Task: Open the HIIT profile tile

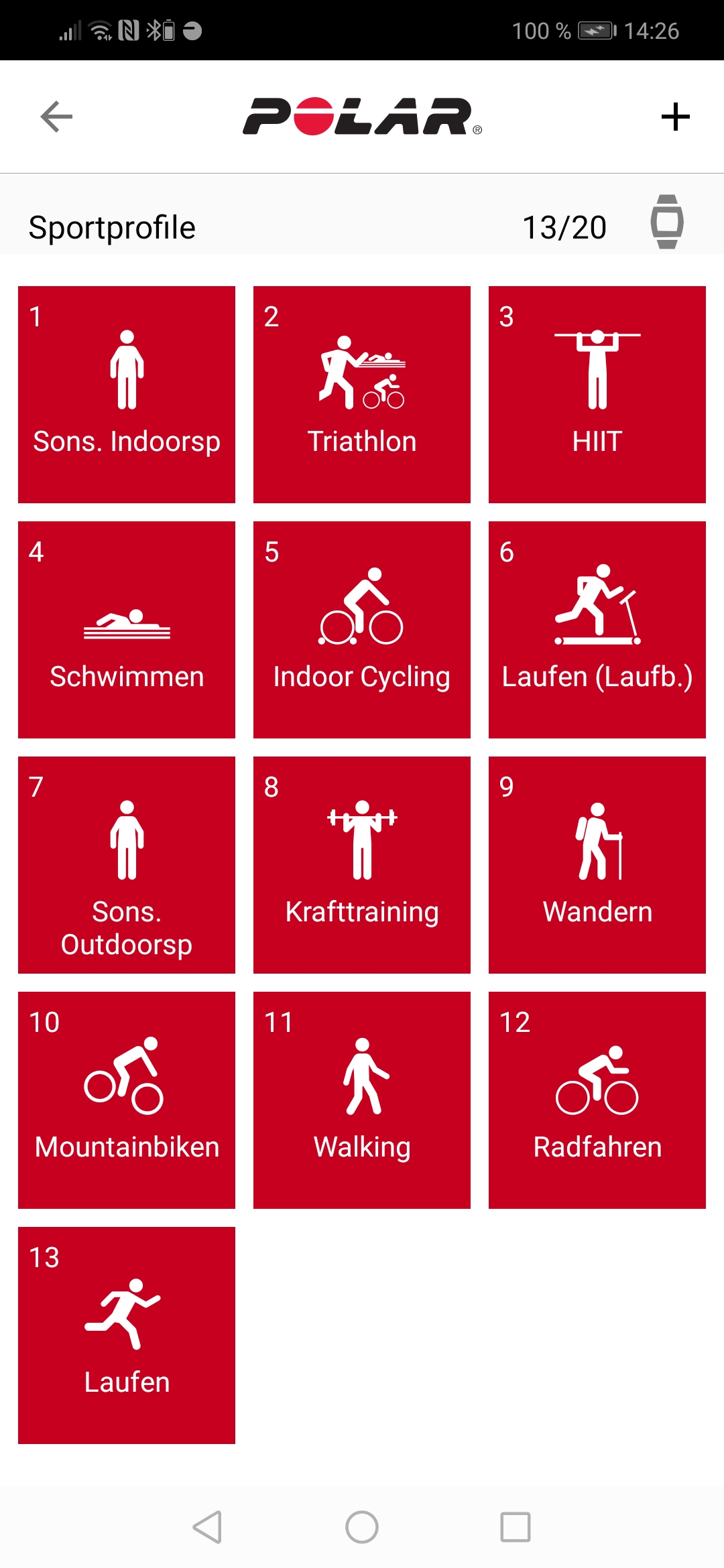Action: click(x=597, y=395)
